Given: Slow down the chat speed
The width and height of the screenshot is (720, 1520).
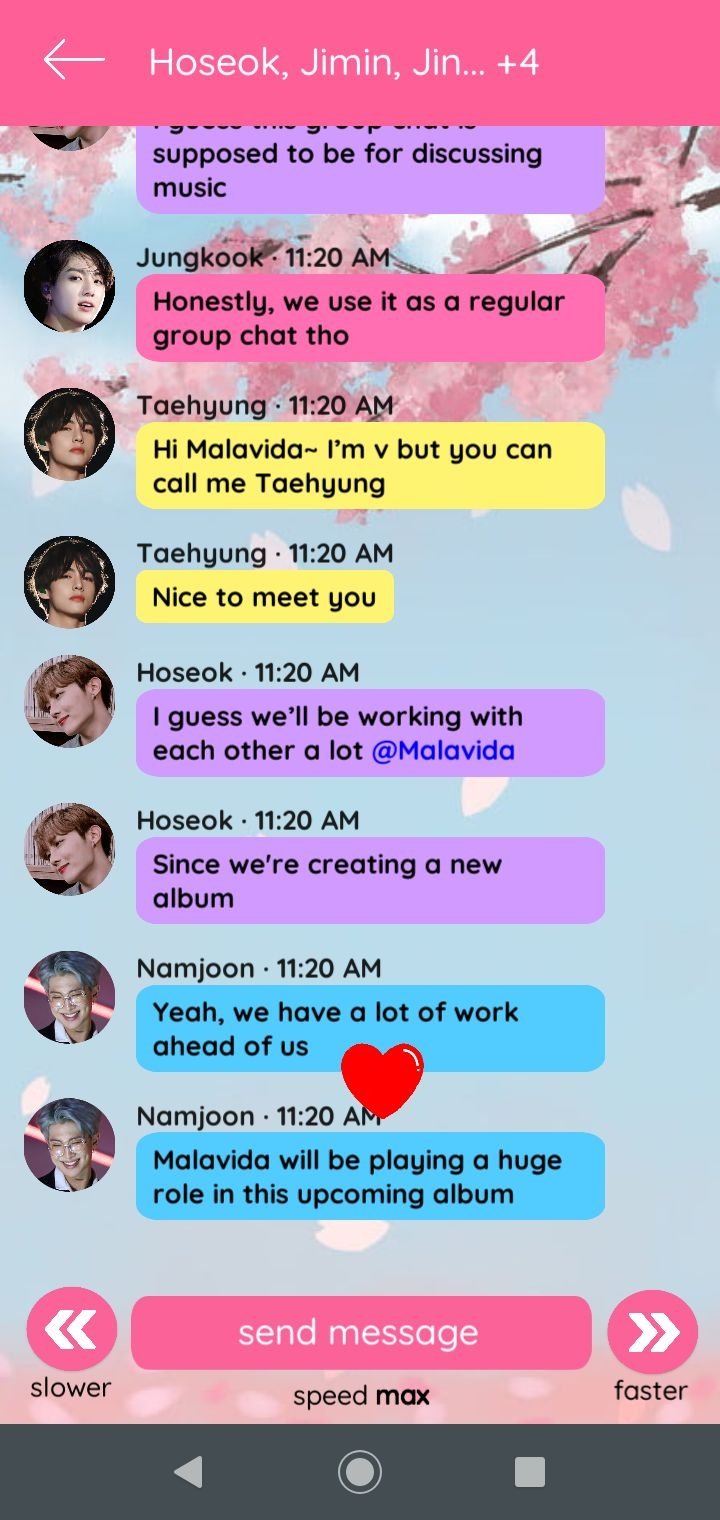Looking at the screenshot, I should point(71,1330).
